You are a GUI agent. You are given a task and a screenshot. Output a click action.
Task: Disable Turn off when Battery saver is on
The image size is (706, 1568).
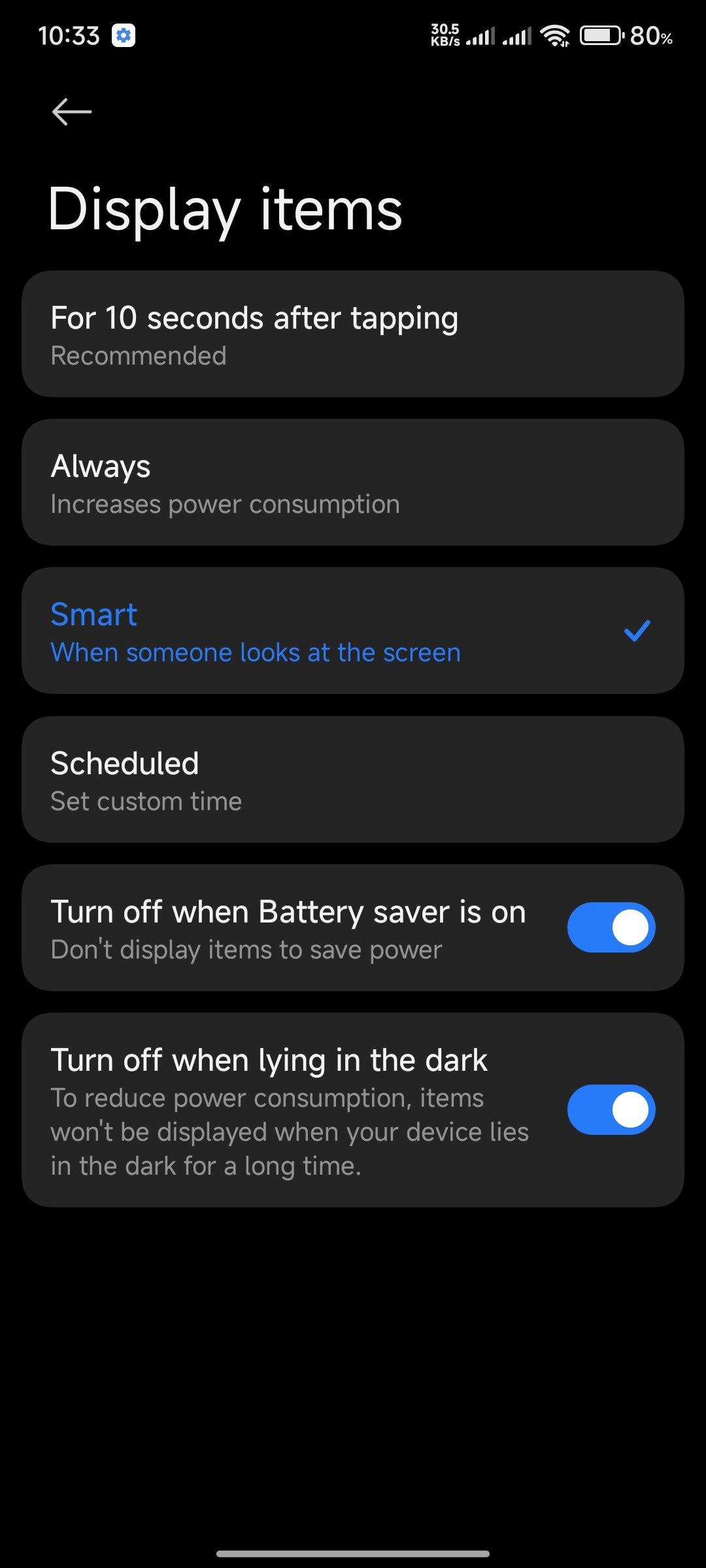[611, 928]
